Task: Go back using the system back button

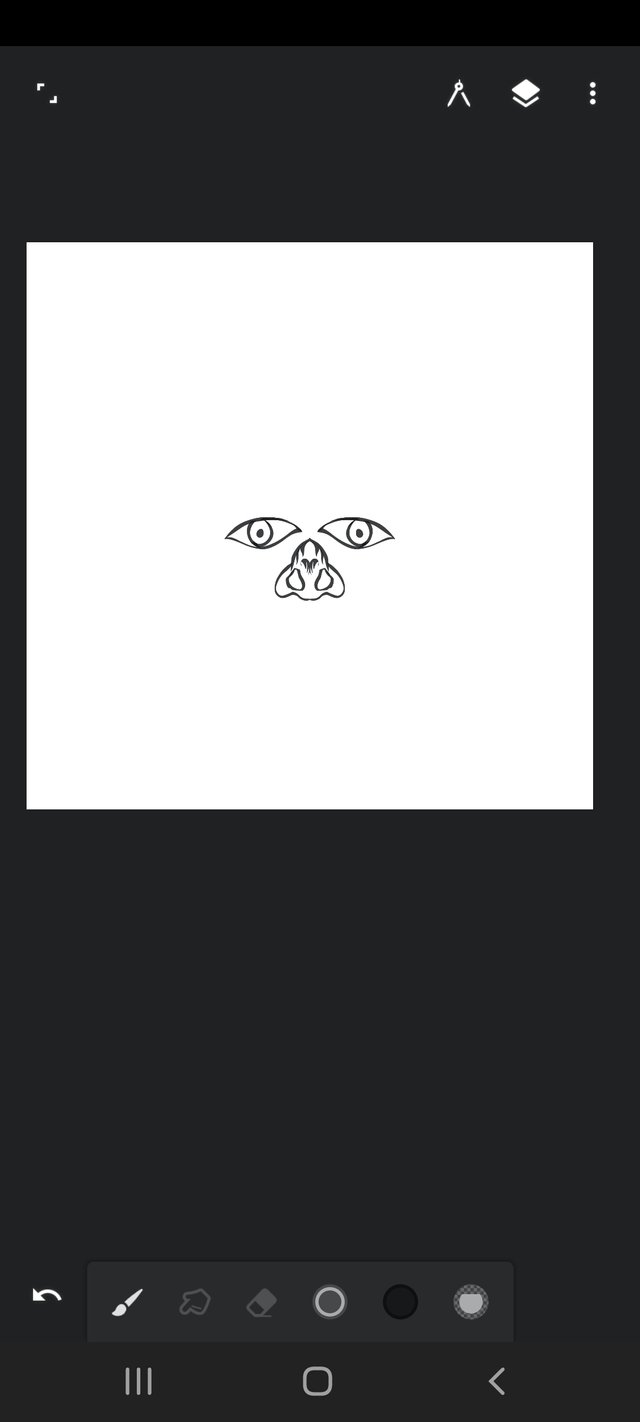Action: point(497,1381)
